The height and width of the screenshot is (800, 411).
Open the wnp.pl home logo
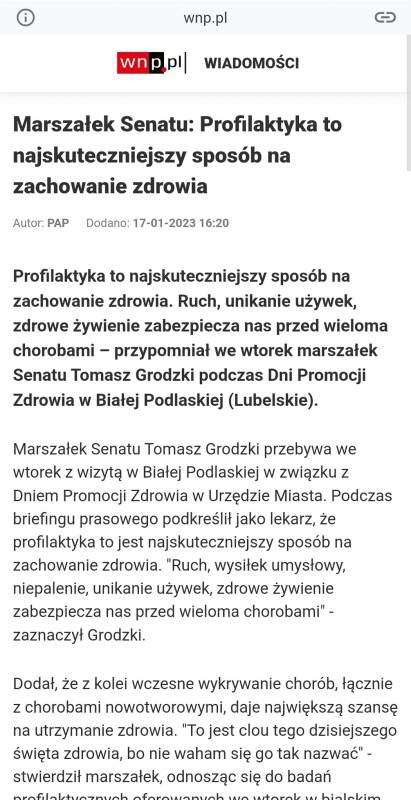coord(149,63)
